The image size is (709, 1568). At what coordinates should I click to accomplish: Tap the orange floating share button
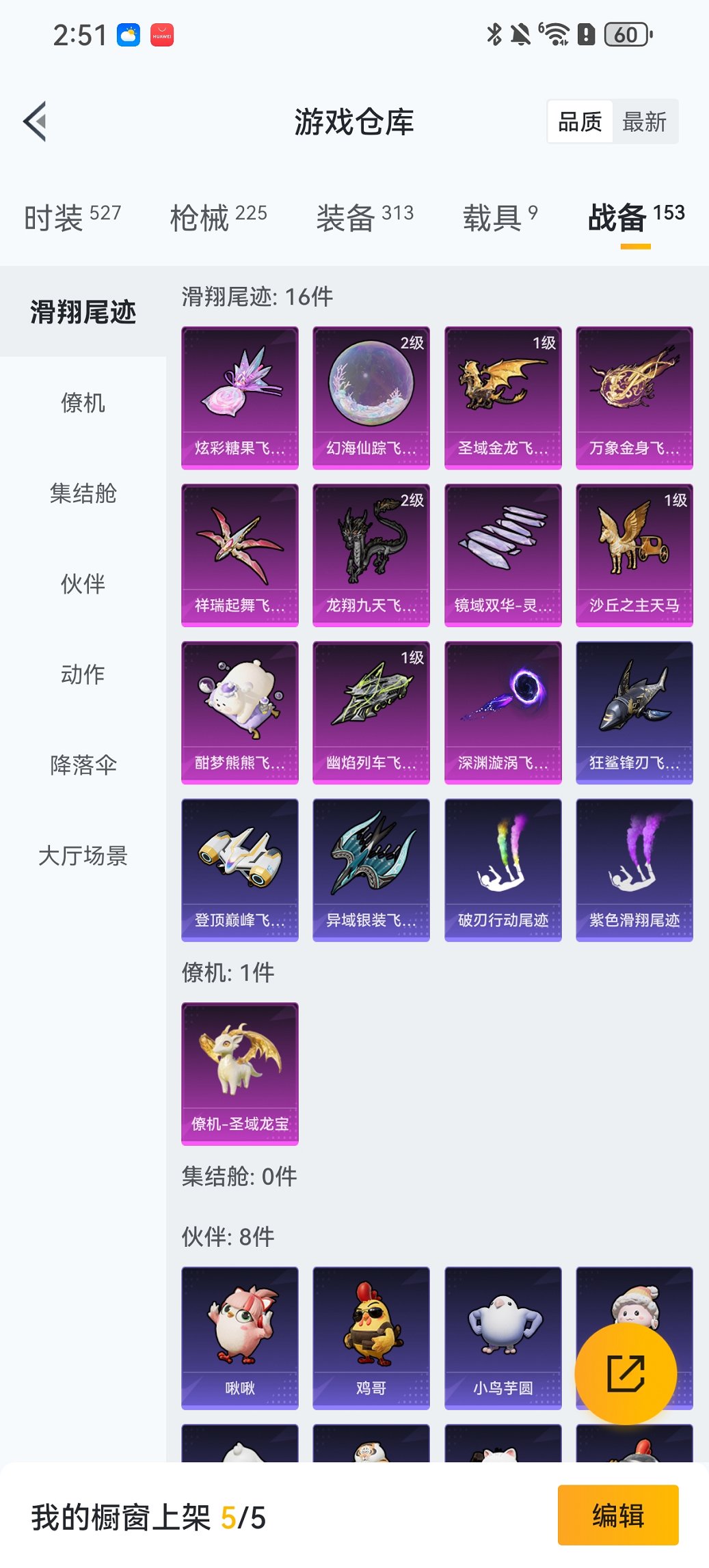(626, 1373)
